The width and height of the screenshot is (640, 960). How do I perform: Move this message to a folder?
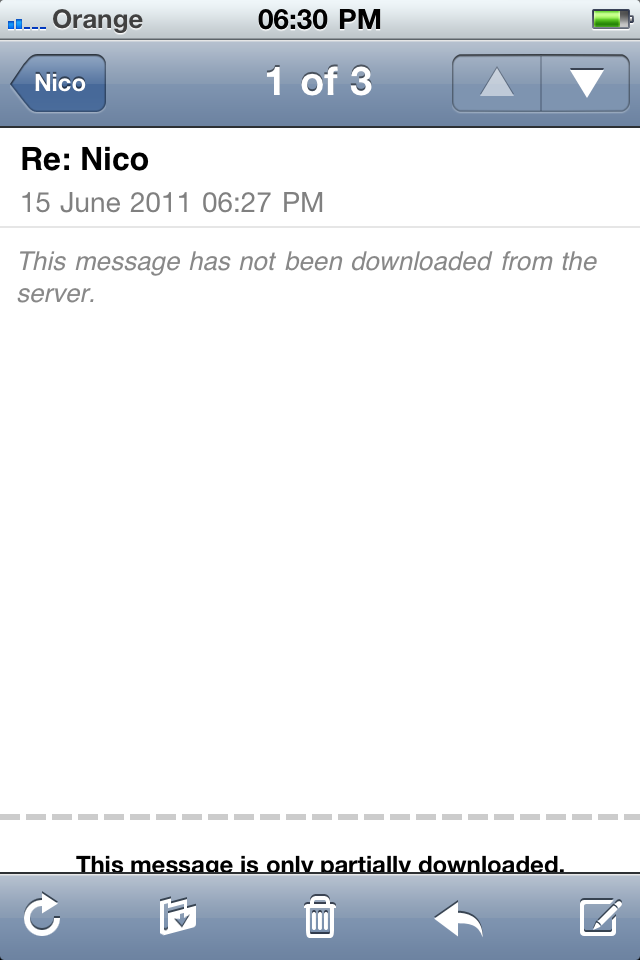[x=178, y=916]
